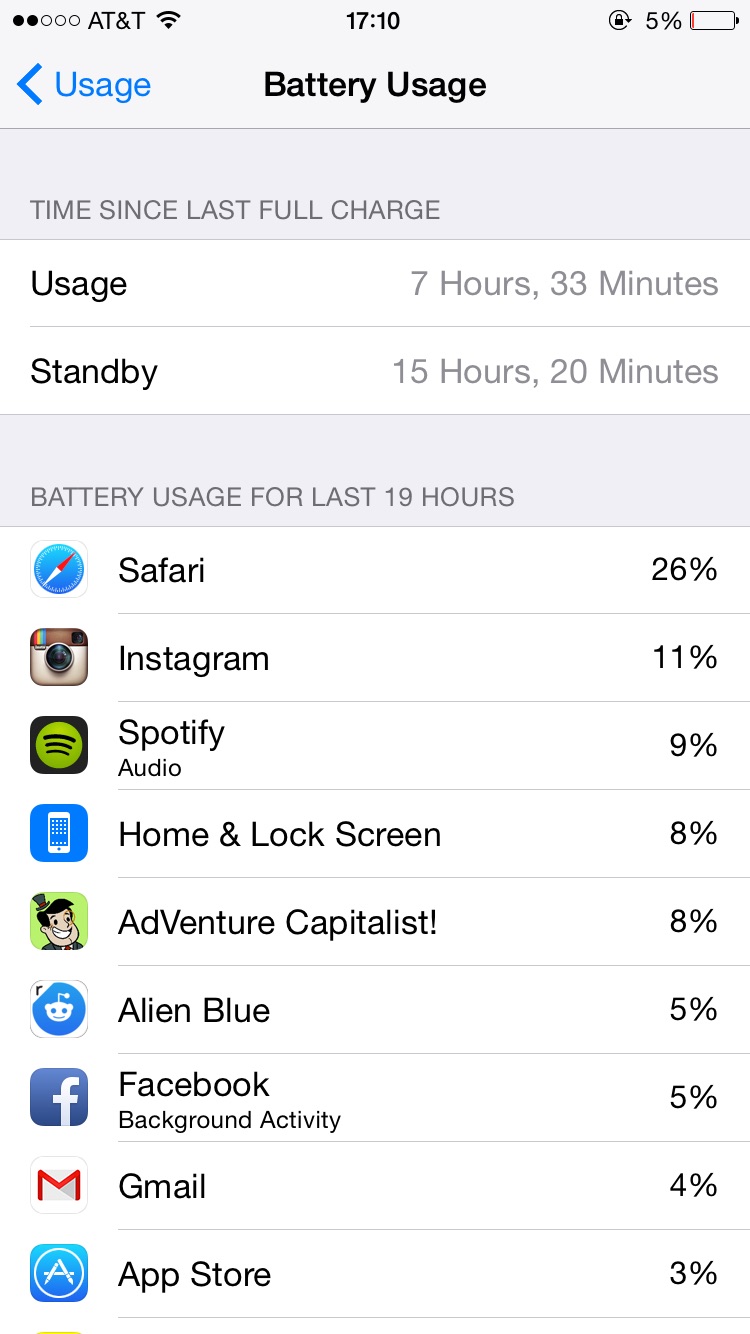Image resolution: width=750 pixels, height=1334 pixels.
Task: Go back to the Usage screen
Action: [84, 85]
